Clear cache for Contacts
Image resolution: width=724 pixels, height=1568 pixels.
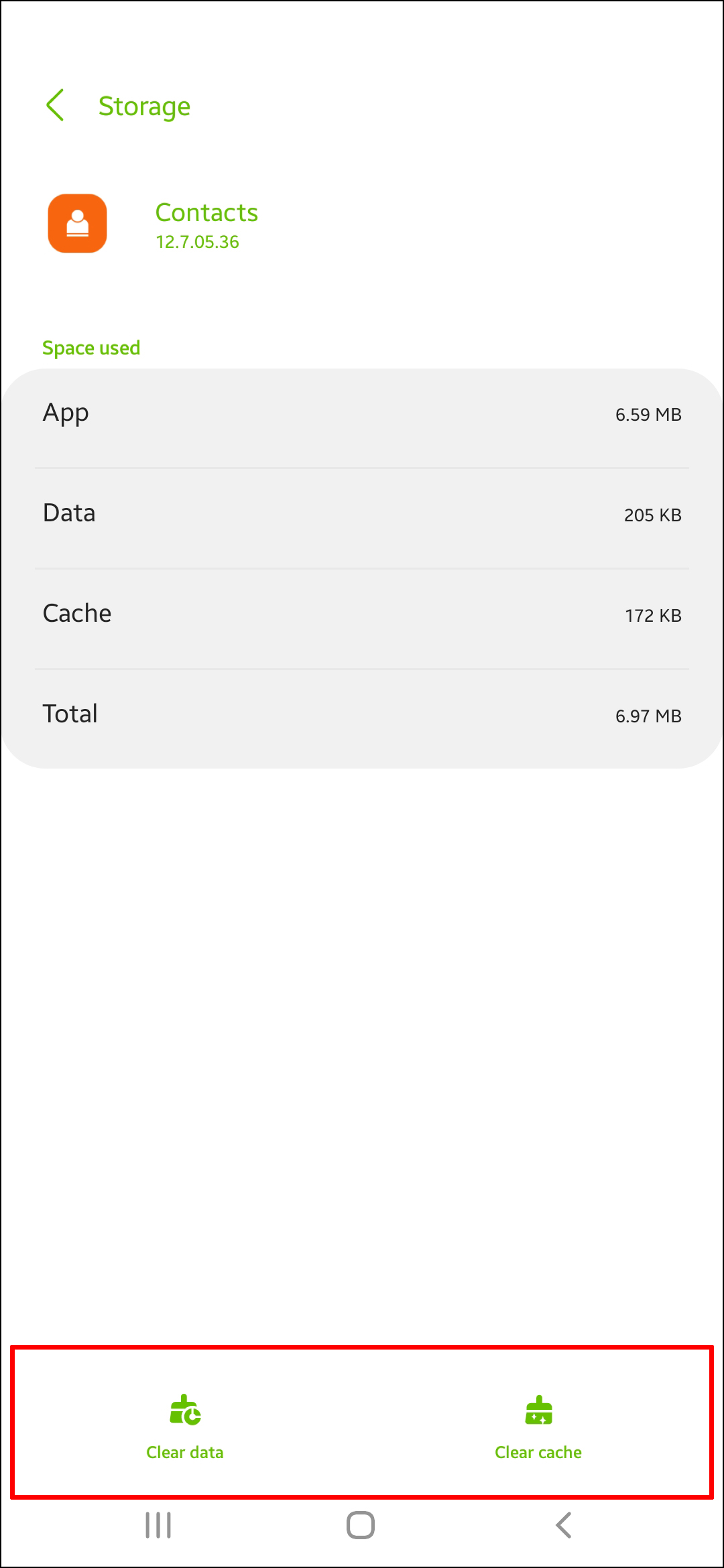tap(538, 1426)
